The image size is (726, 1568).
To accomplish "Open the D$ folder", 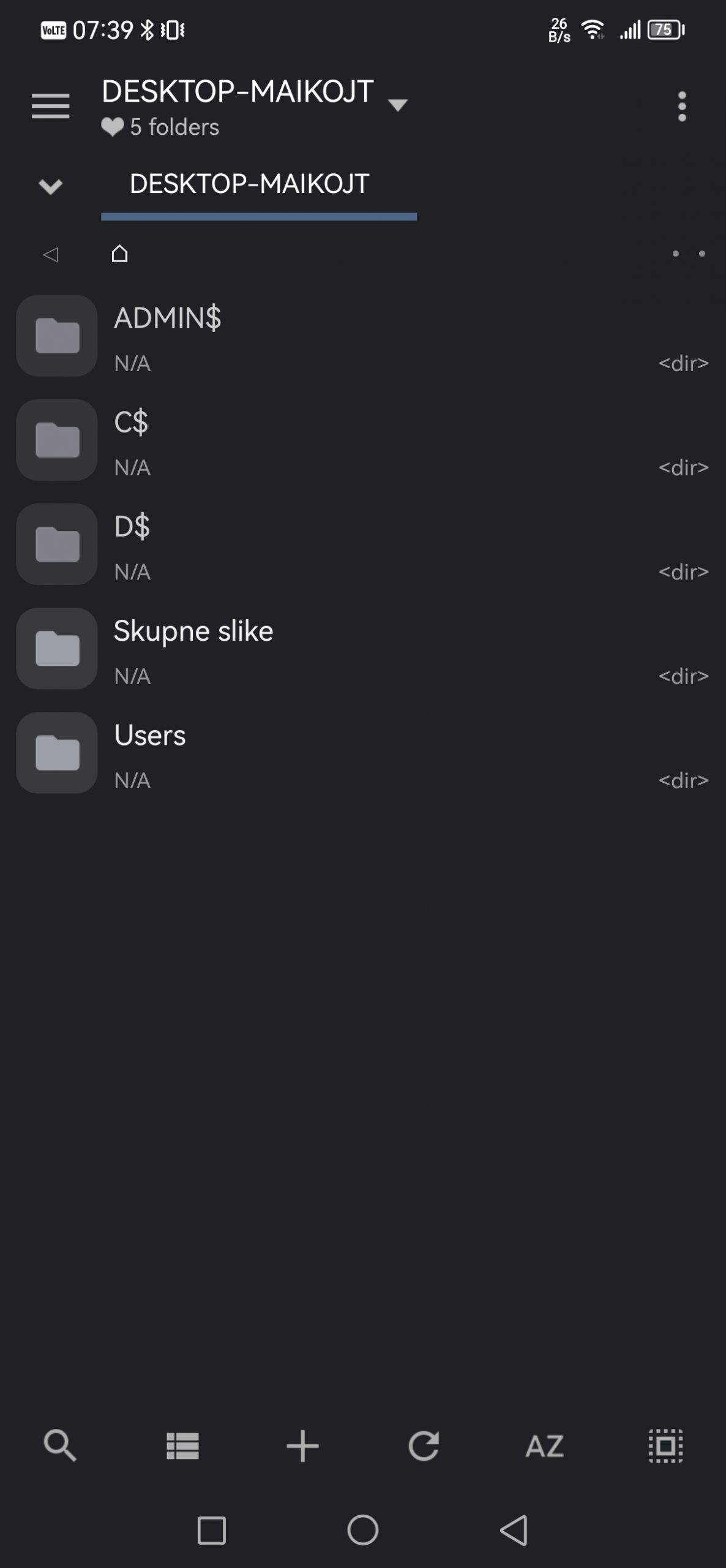I will [132, 527].
